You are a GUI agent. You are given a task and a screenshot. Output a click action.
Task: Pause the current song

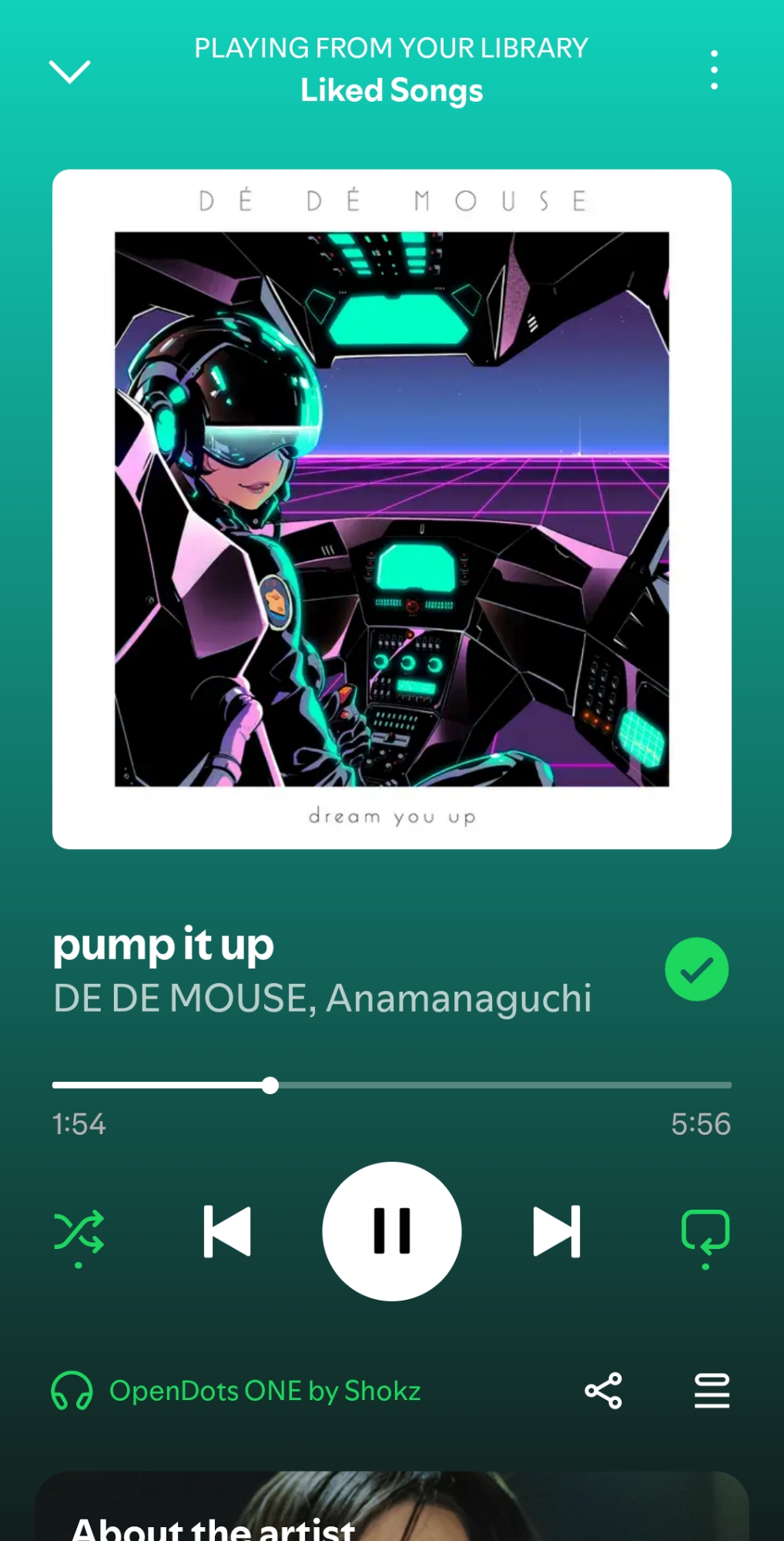pyautogui.click(x=392, y=1231)
